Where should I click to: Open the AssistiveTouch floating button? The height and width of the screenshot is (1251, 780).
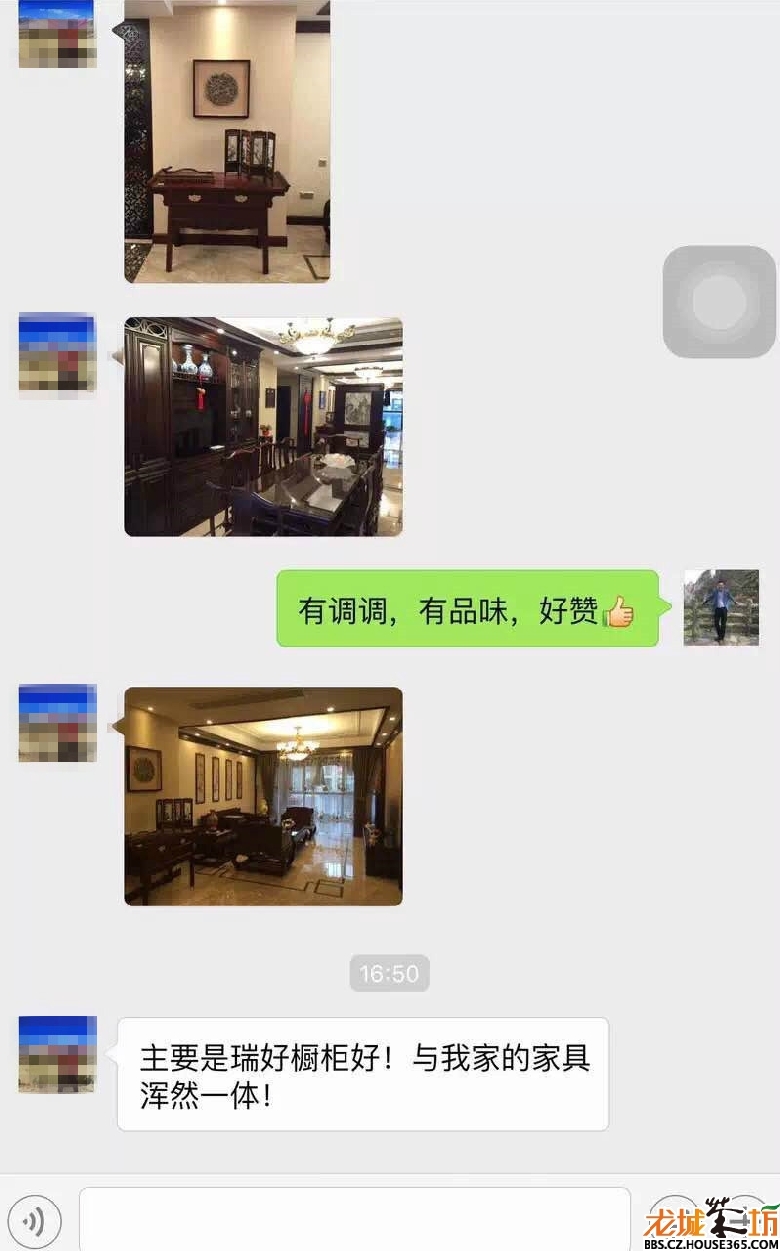click(719, 302)
